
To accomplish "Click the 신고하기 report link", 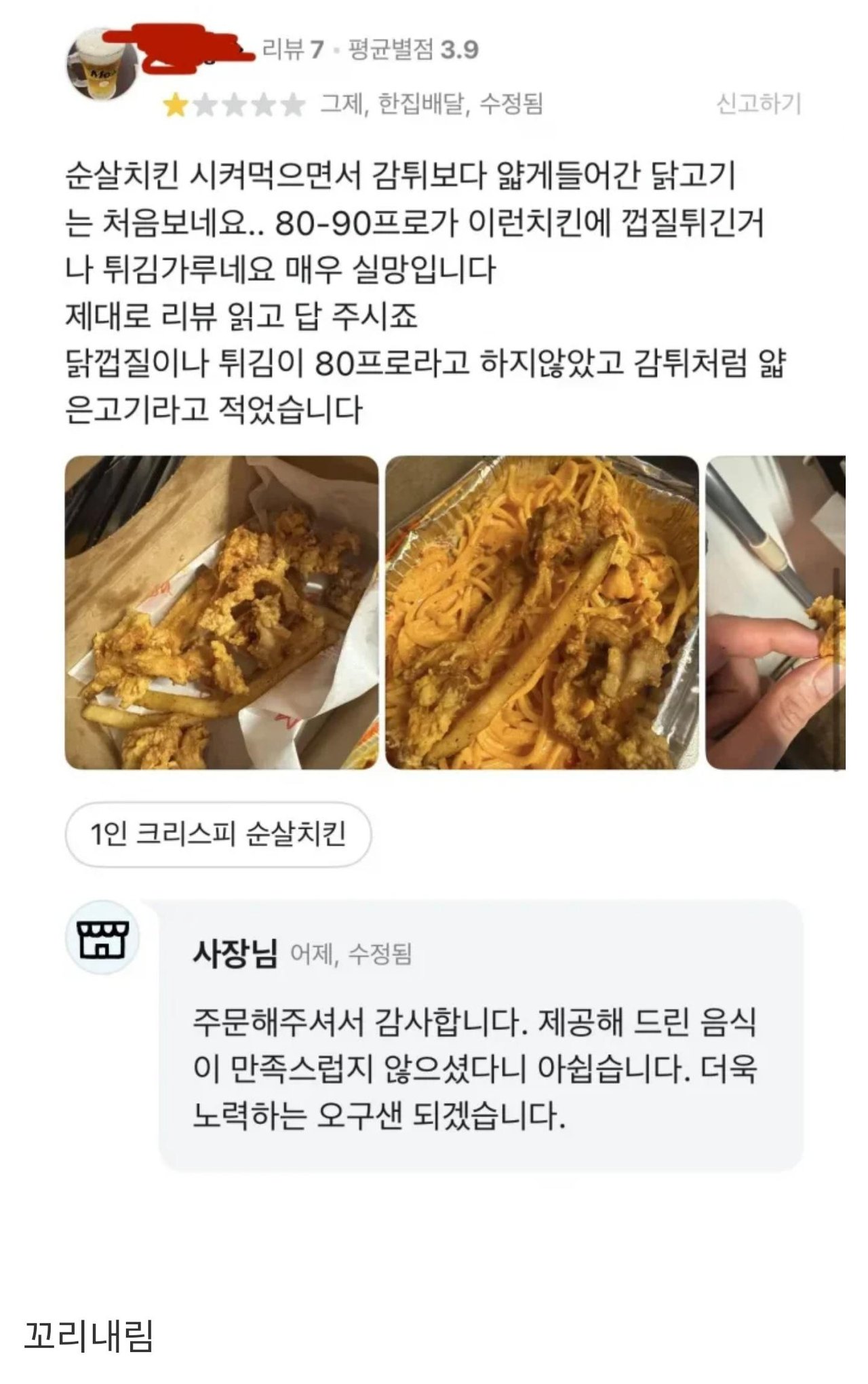I will pos(759,101).
